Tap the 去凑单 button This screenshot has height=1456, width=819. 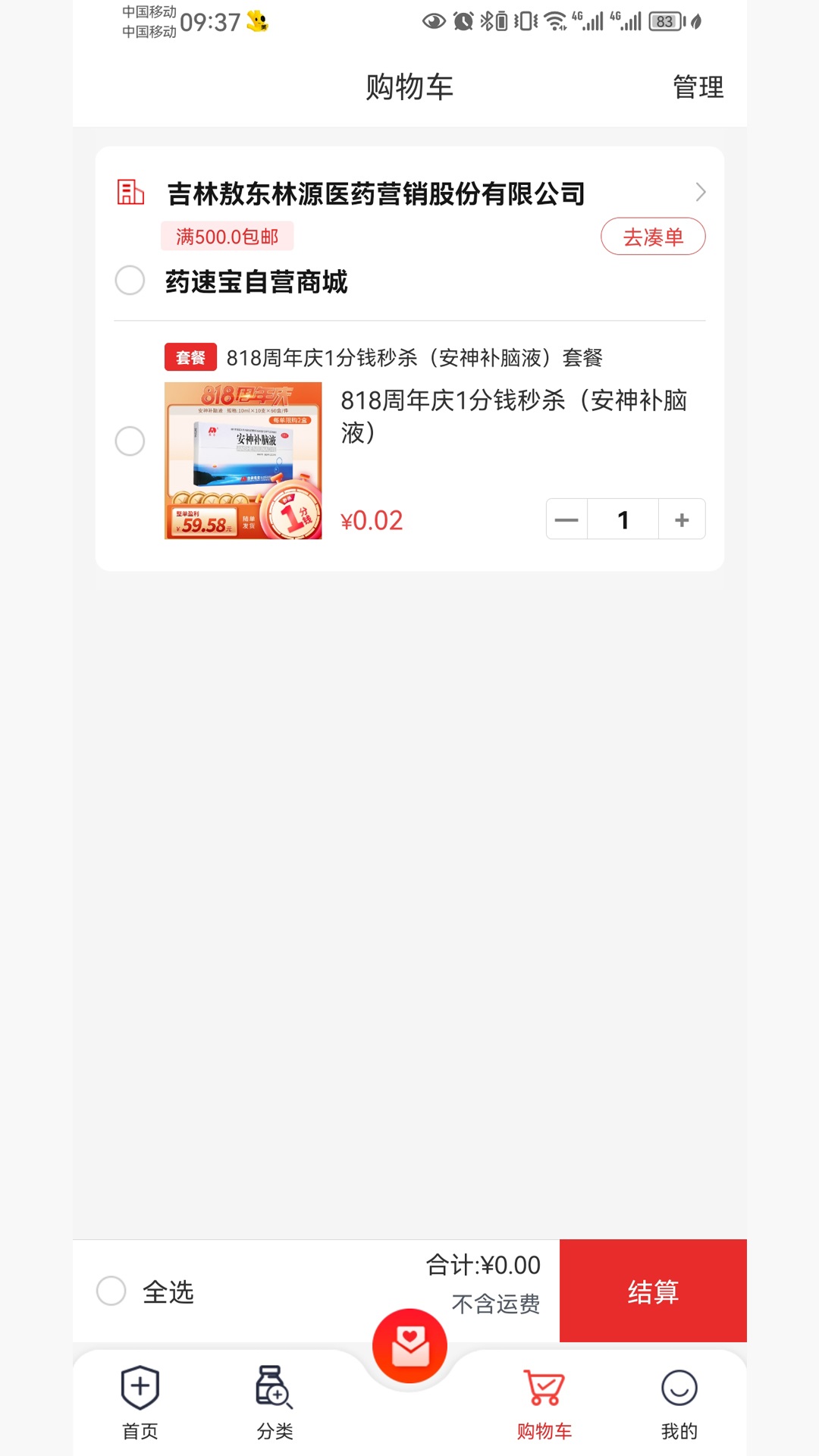pyautogui.click(x=652, y=236)
